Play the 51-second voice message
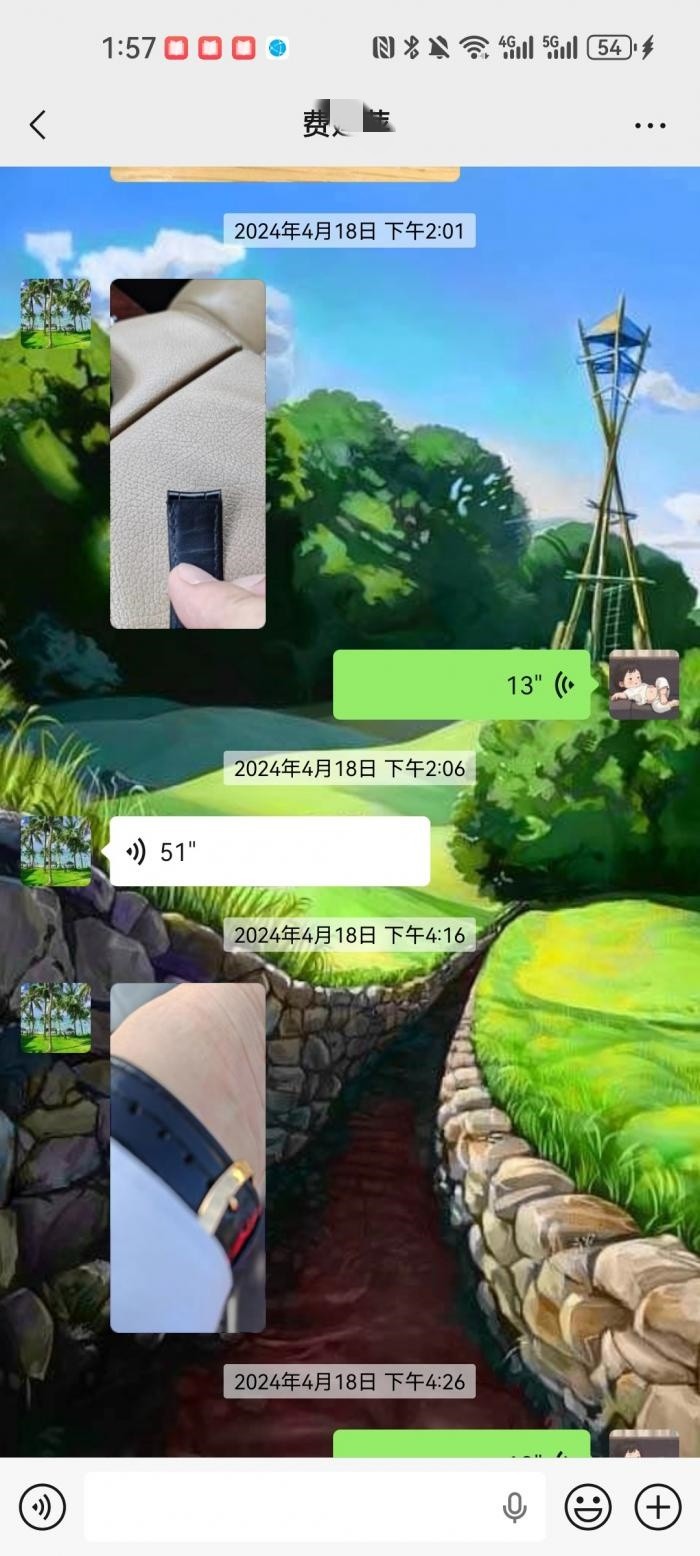The height and width of the screenshot is (1556, 700). point(269,851)
